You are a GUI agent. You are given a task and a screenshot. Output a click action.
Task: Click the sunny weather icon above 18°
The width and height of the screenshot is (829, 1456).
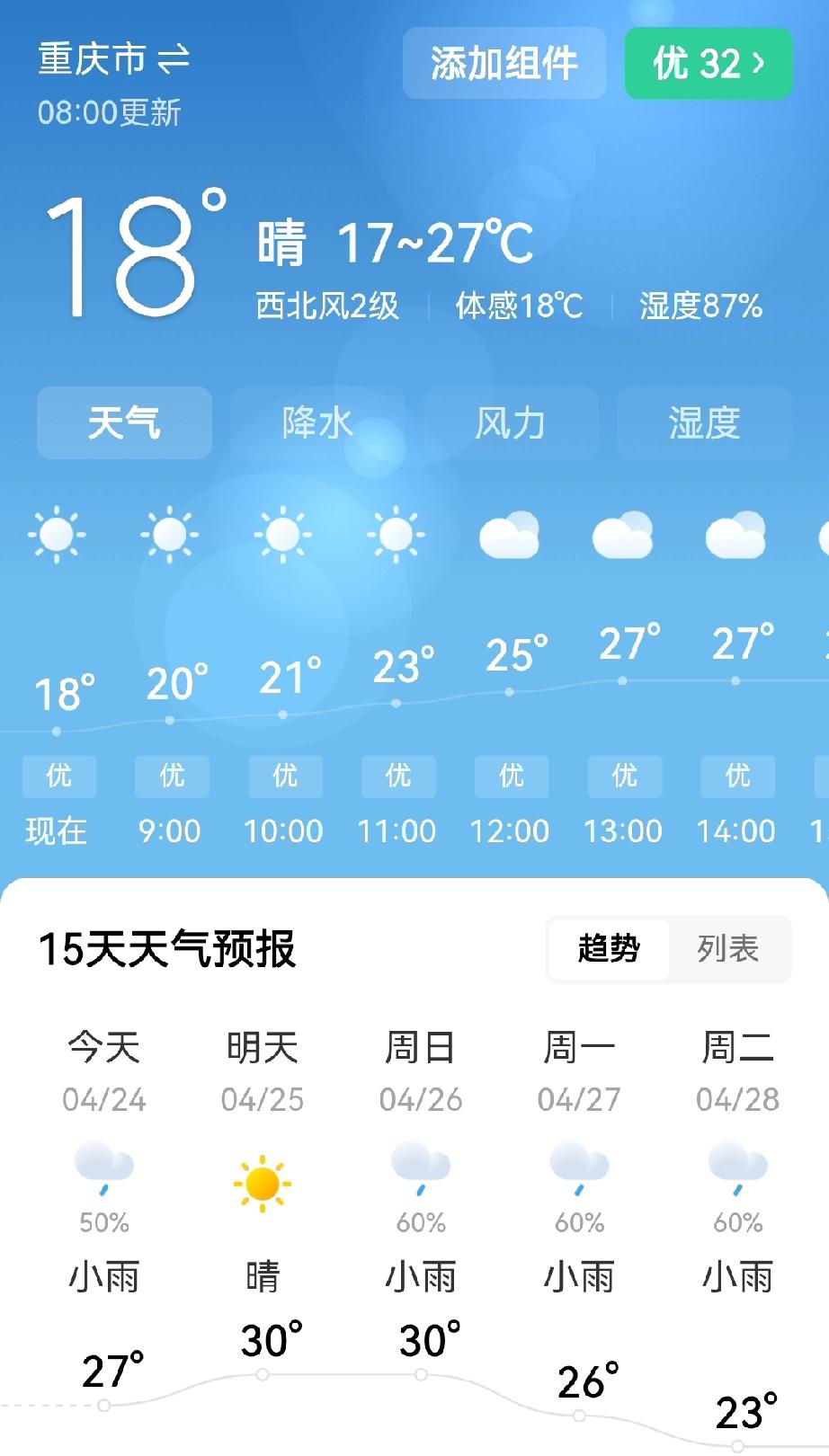point(58,533)
